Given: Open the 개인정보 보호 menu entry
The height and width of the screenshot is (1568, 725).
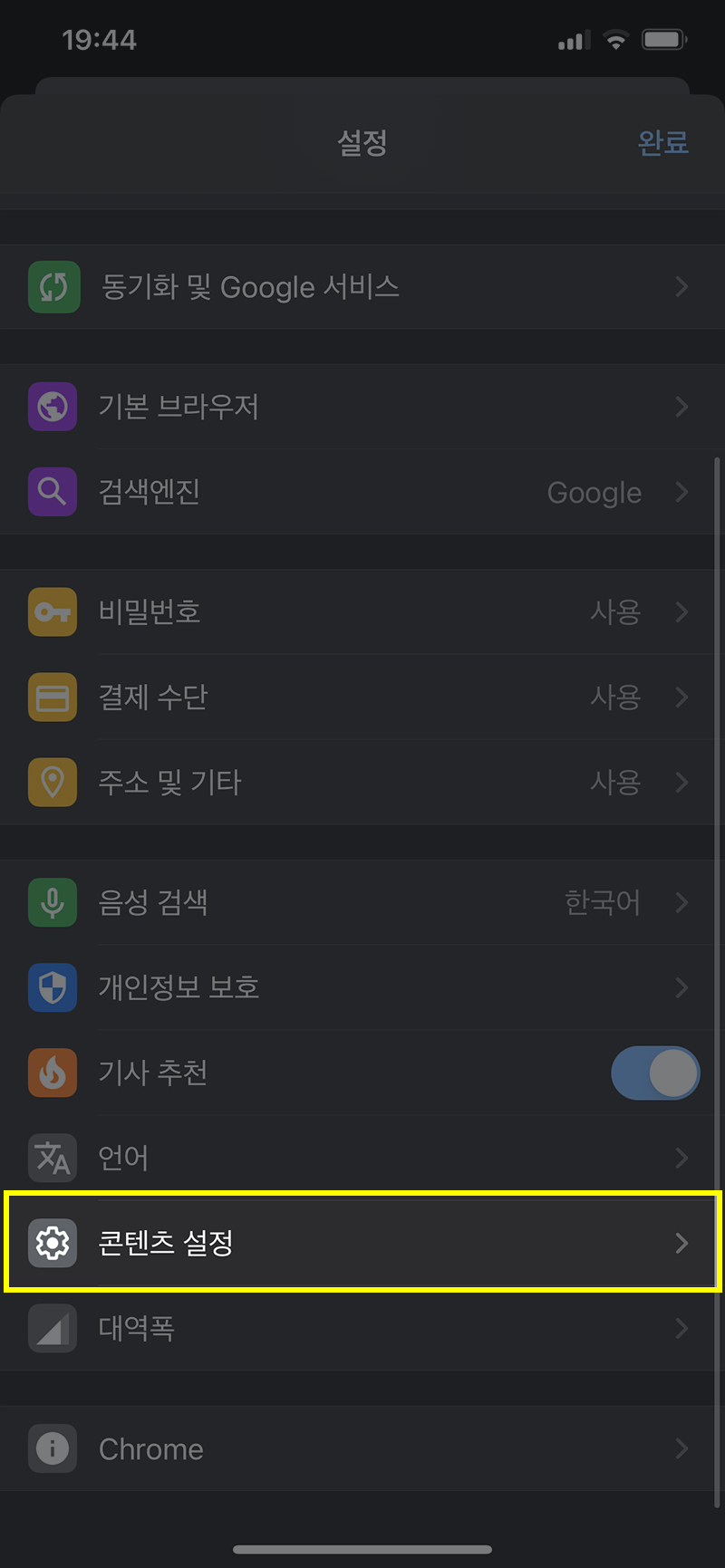Looking at the screenshot, I should click(362, 987).
